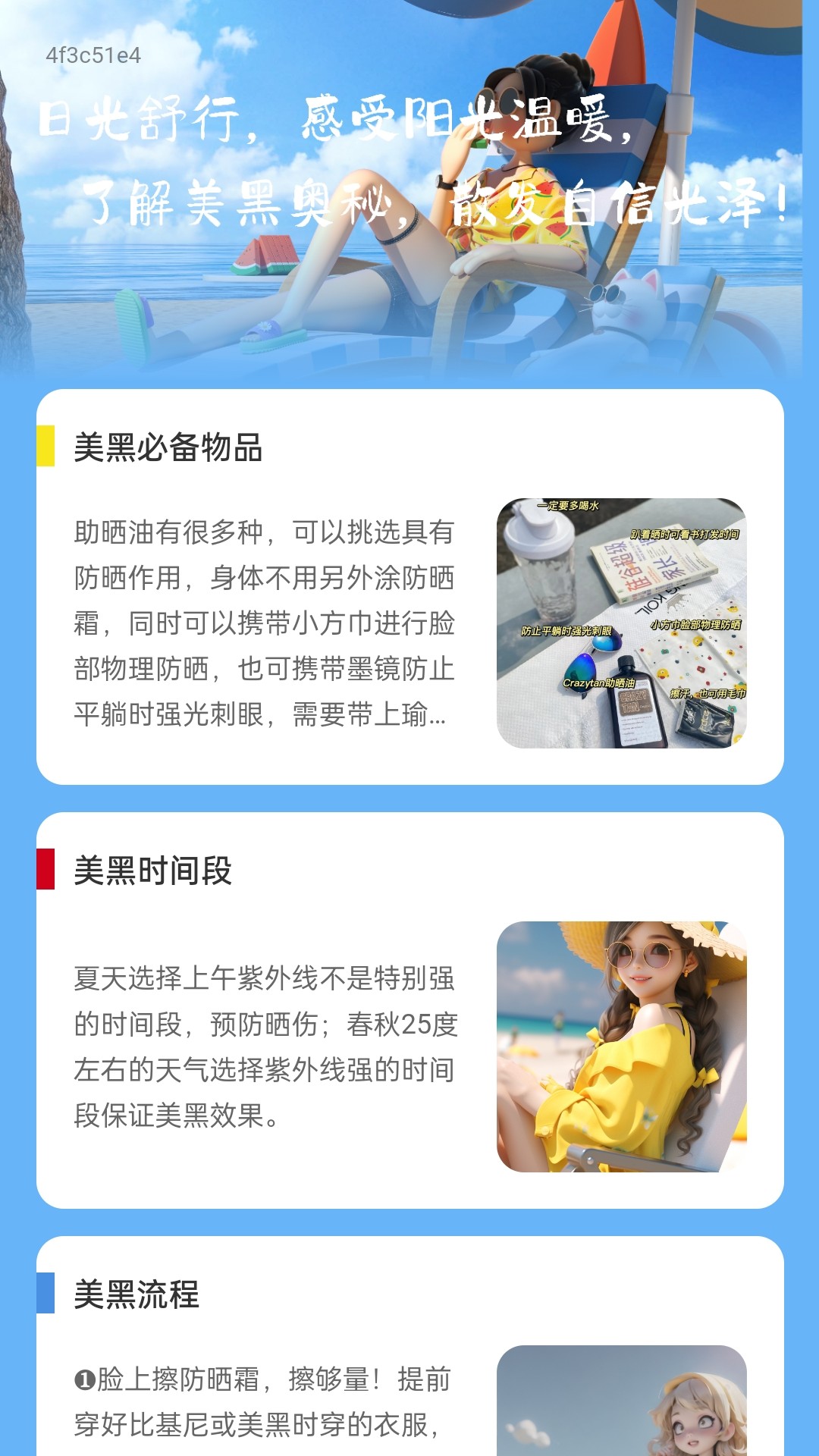Image resolution: width=819 pixels, height=1456 pixels.
Task: View the 美黑时间段 card details
Action: 409,1010
